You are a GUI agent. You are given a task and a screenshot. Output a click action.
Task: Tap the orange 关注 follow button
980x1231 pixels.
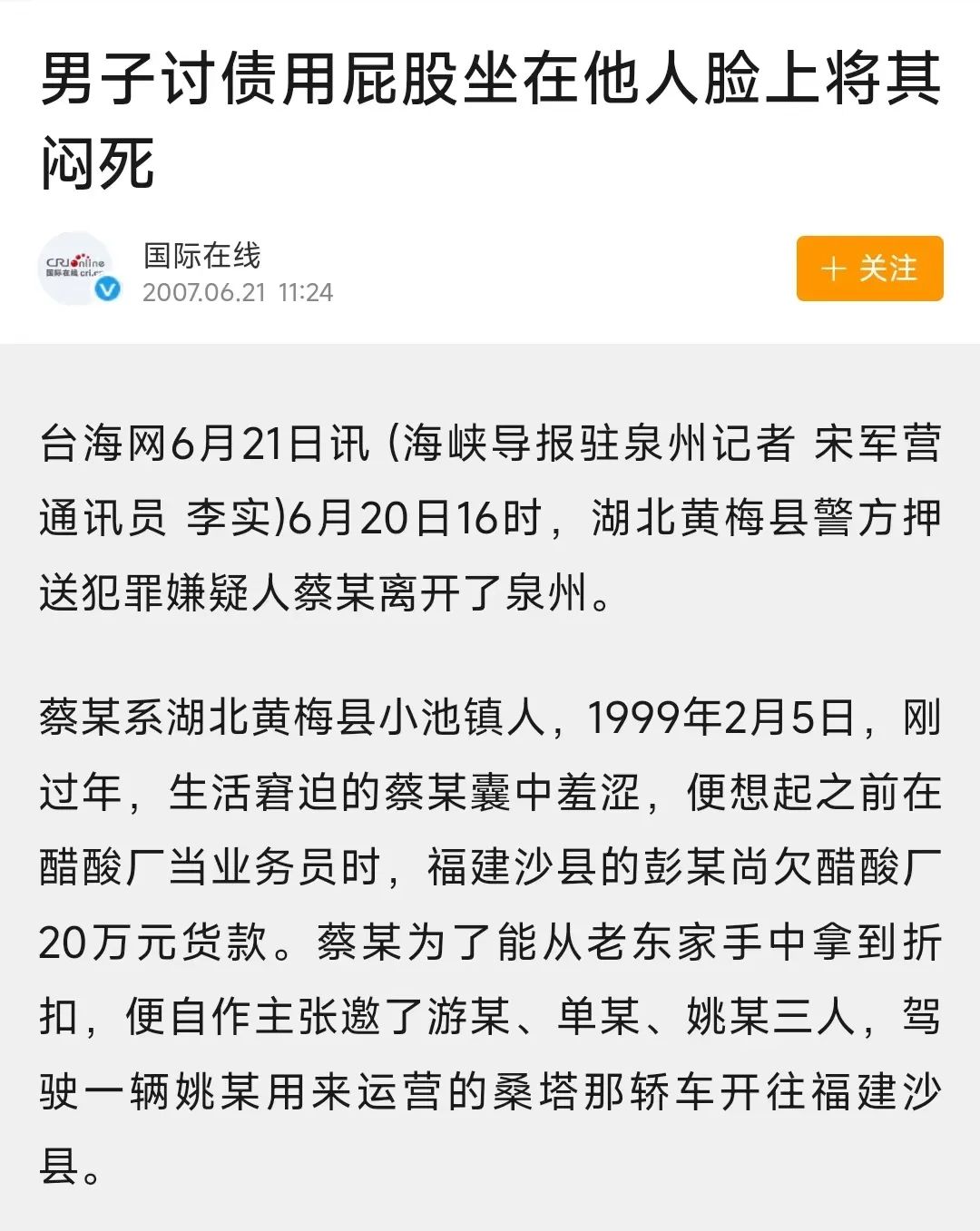click(867, 269)
